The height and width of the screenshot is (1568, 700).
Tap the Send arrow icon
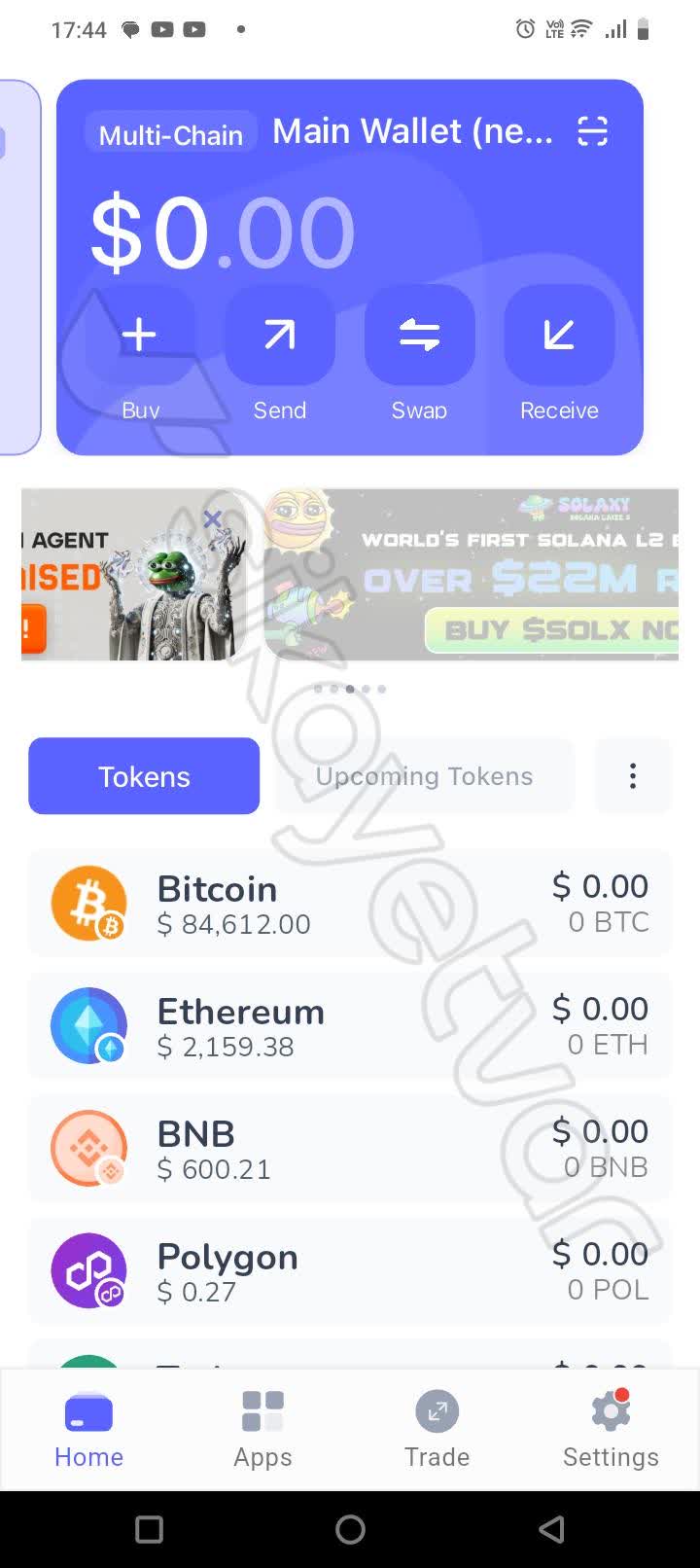click(x=279, y=335)
